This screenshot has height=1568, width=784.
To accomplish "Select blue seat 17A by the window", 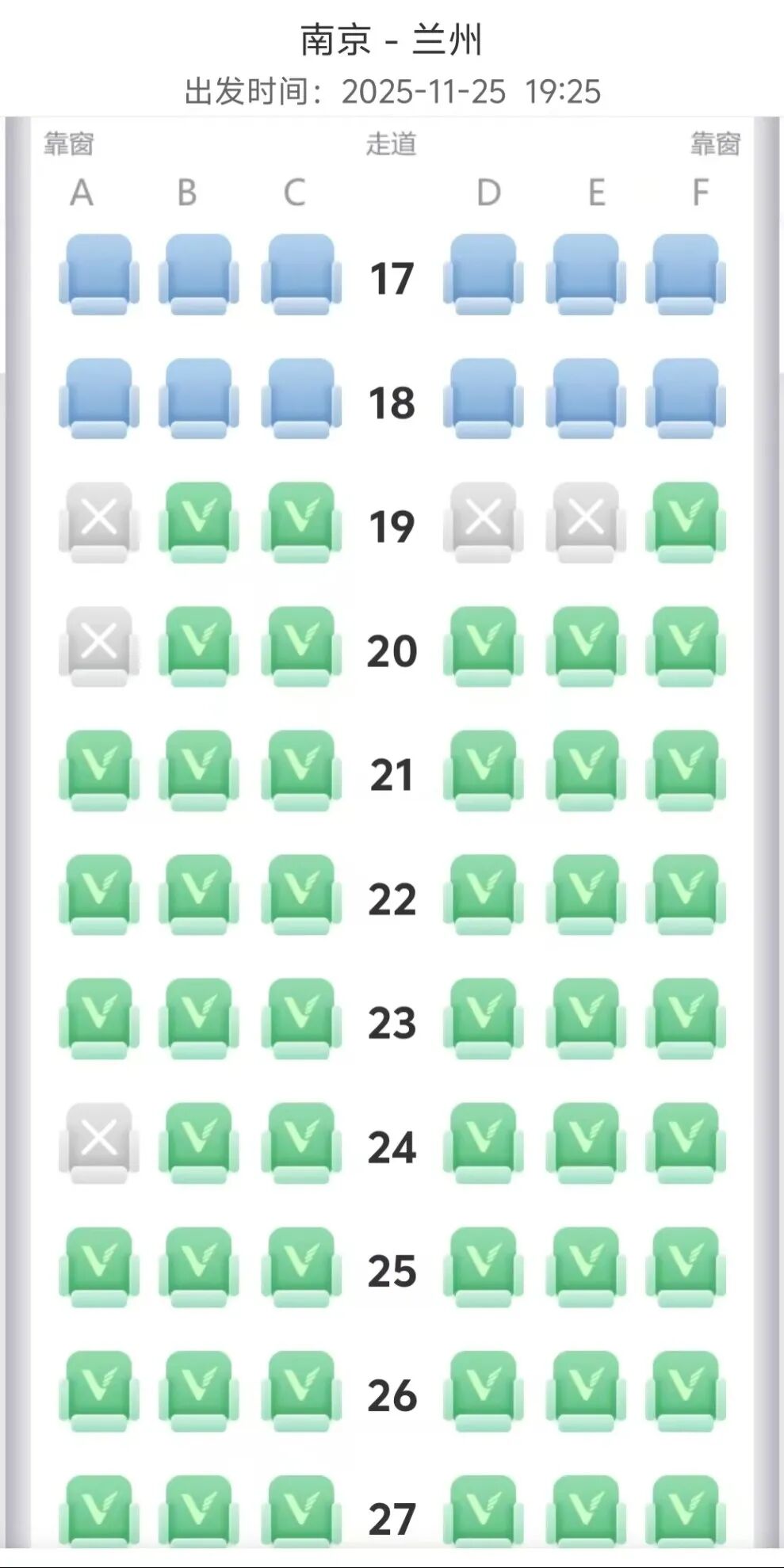I will (99, 273).
